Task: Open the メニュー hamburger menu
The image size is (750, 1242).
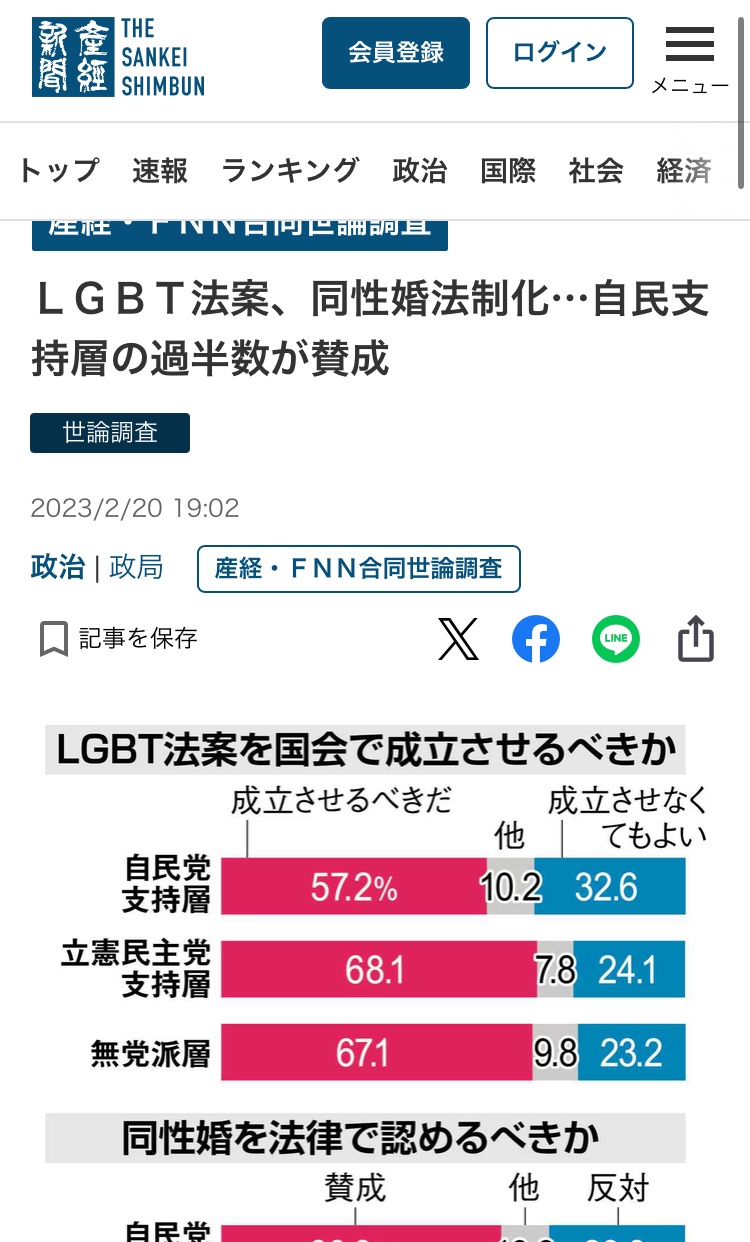Action: pyautogui.click(x=689, y=57)
